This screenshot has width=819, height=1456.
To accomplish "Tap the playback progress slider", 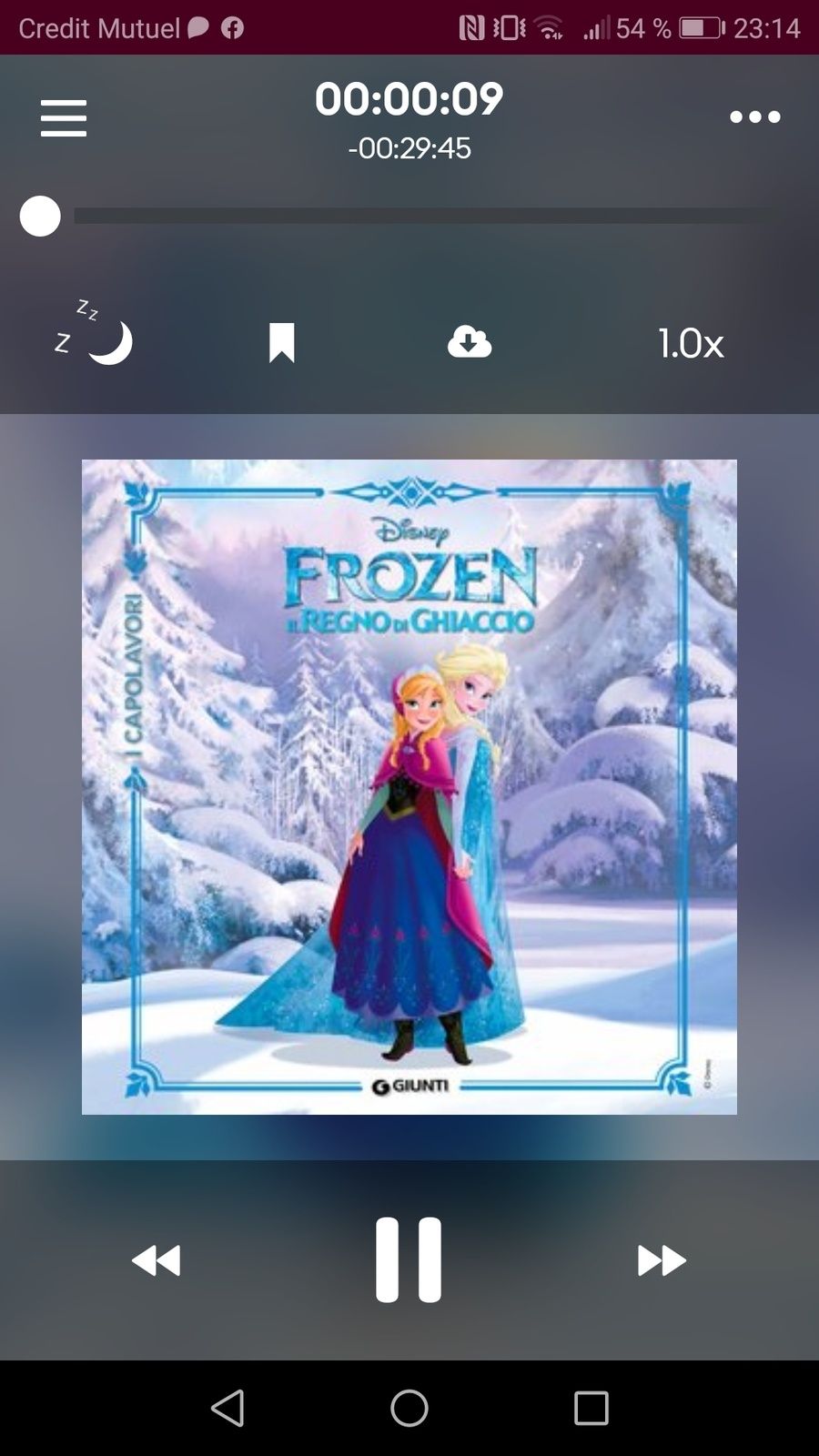I will [409, 217].
